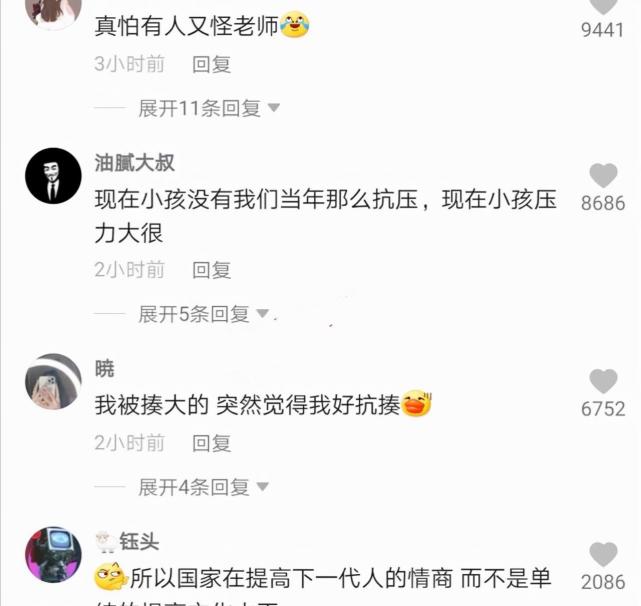Screen dimensions: 641x606
Task: Reply to the comment 真怕有人又怪老师
Action: pyautogui.click(x=212, y=64)
